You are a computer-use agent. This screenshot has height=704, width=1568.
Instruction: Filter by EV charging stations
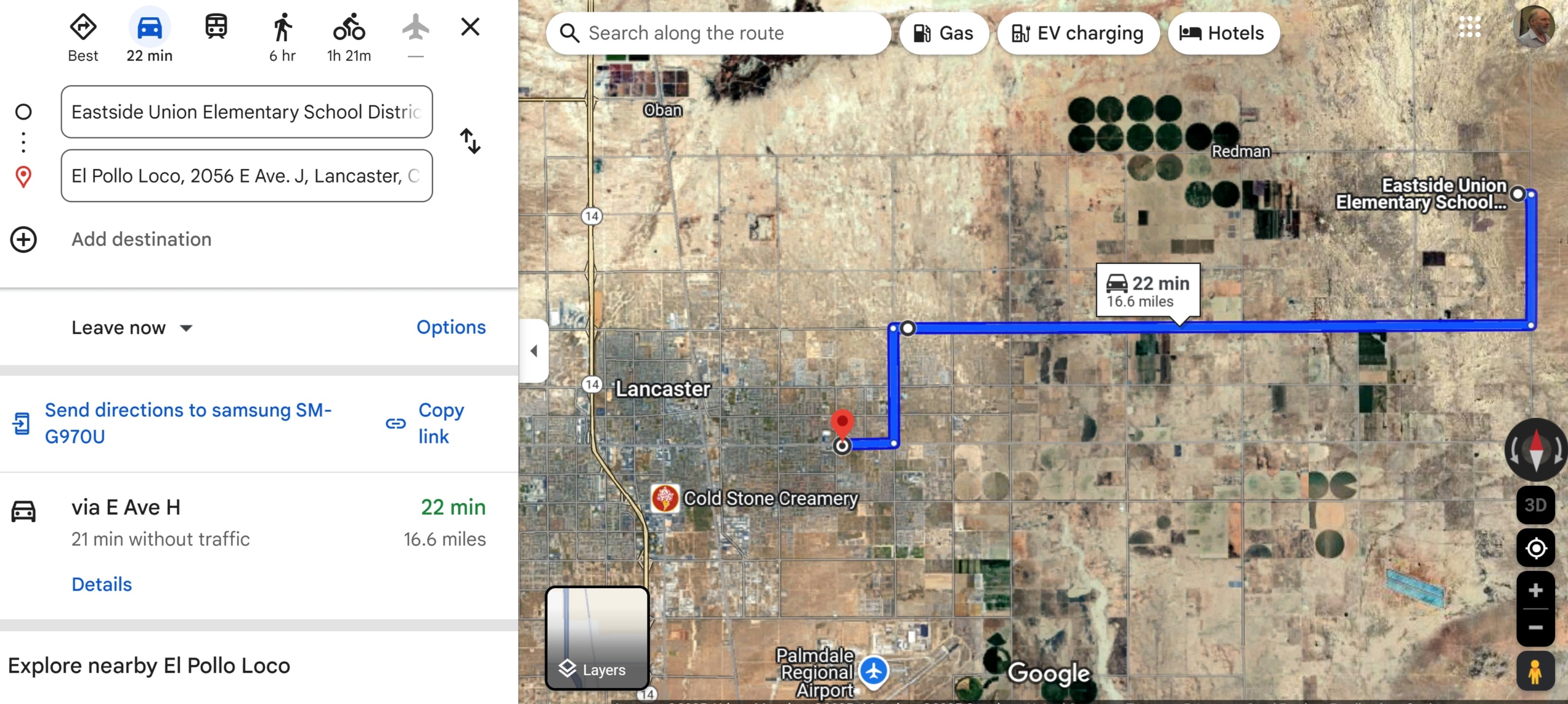1078,33
